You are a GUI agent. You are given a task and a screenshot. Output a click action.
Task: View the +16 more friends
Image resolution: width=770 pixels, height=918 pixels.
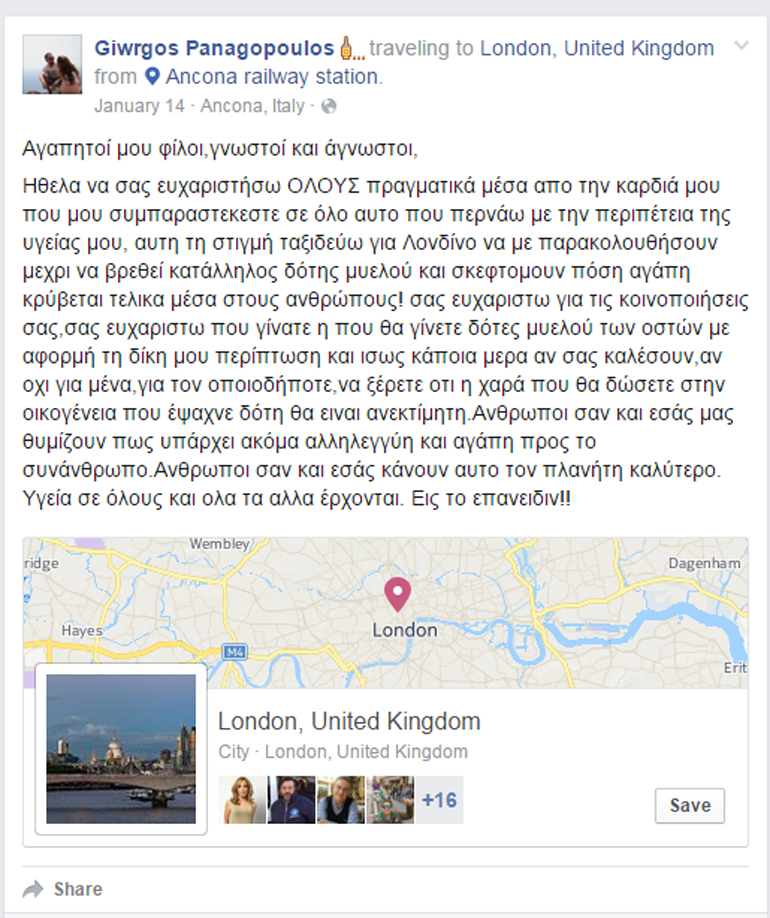click(x=439, y=800)
